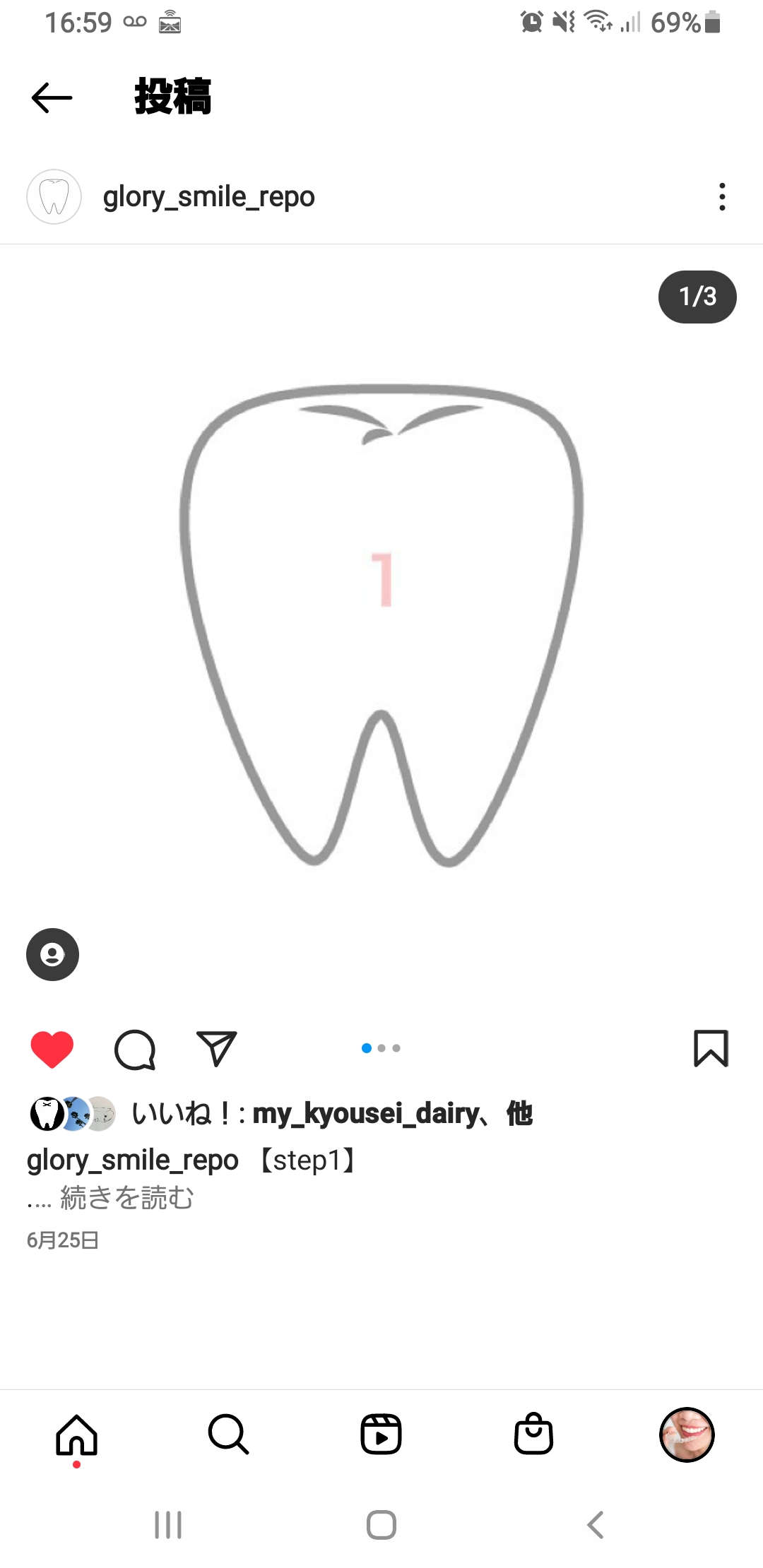
Task: Show tagged people on the photo
Action: 52,954
